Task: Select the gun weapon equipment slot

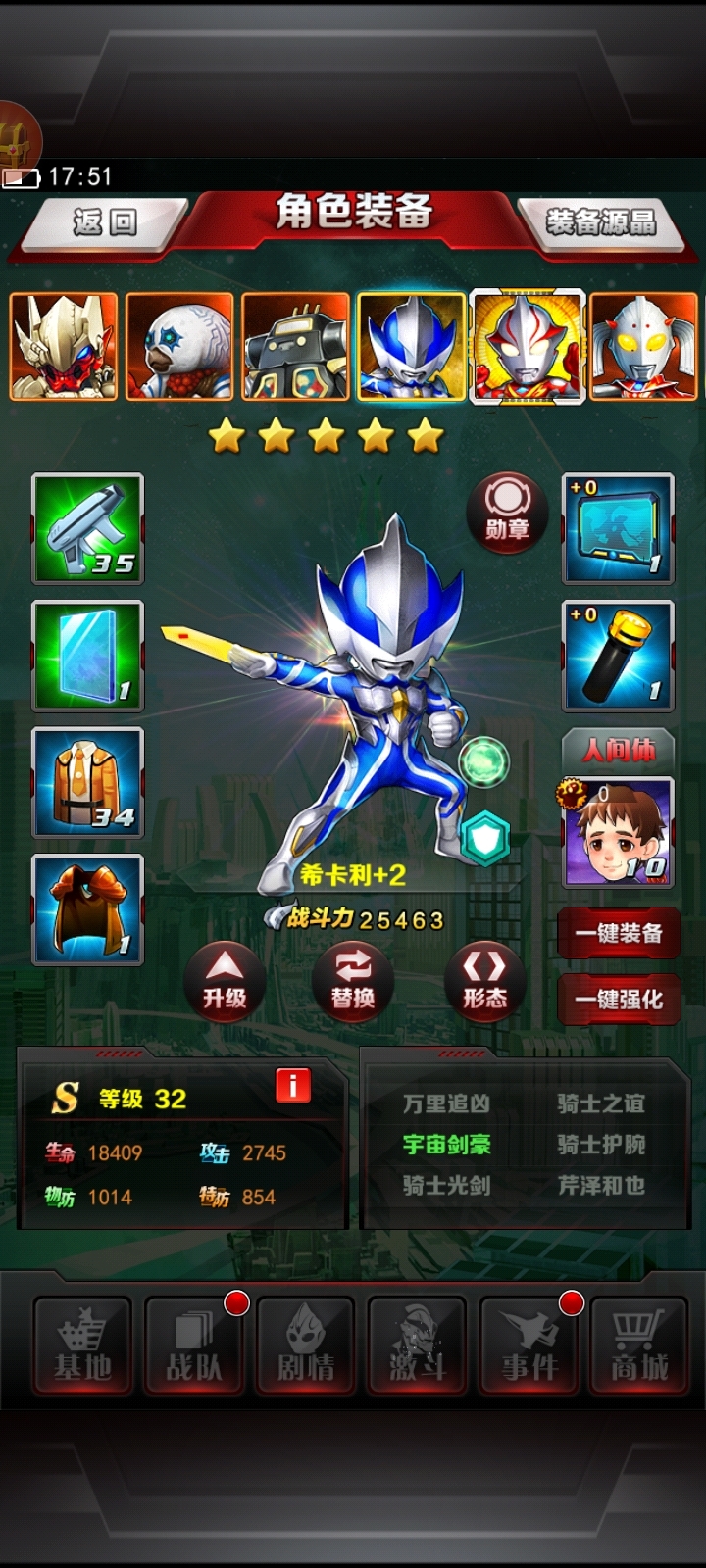Action: point(87,529)
